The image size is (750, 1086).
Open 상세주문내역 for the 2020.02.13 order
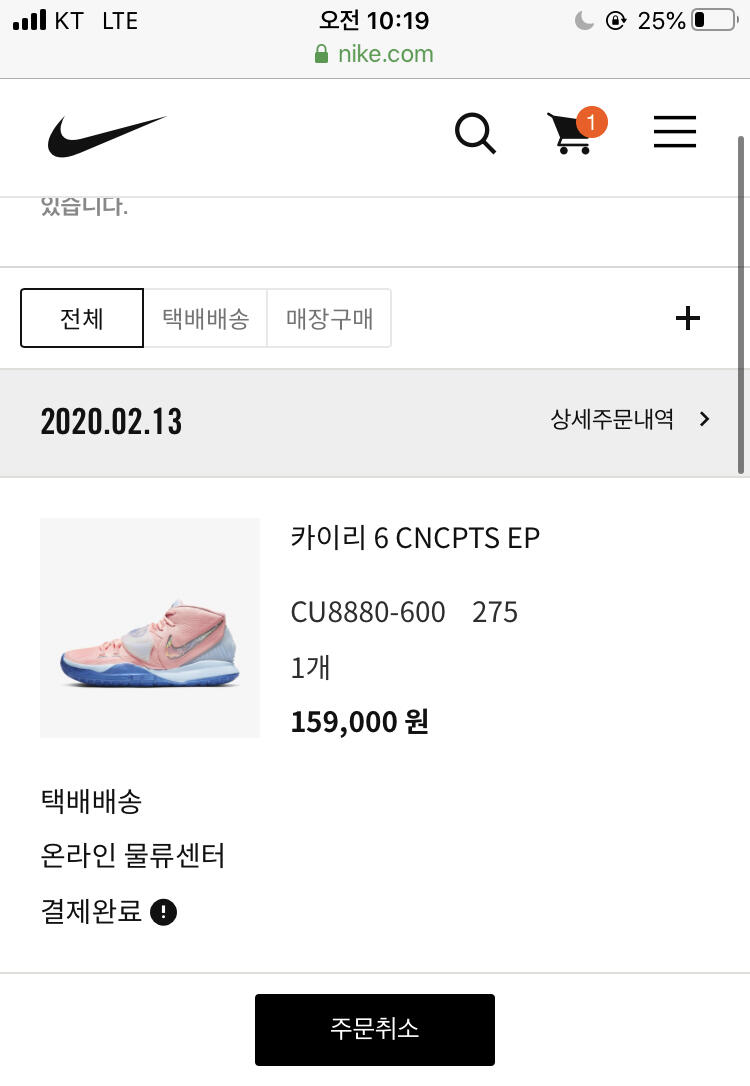pyautogui.click(x=630, y=419)
